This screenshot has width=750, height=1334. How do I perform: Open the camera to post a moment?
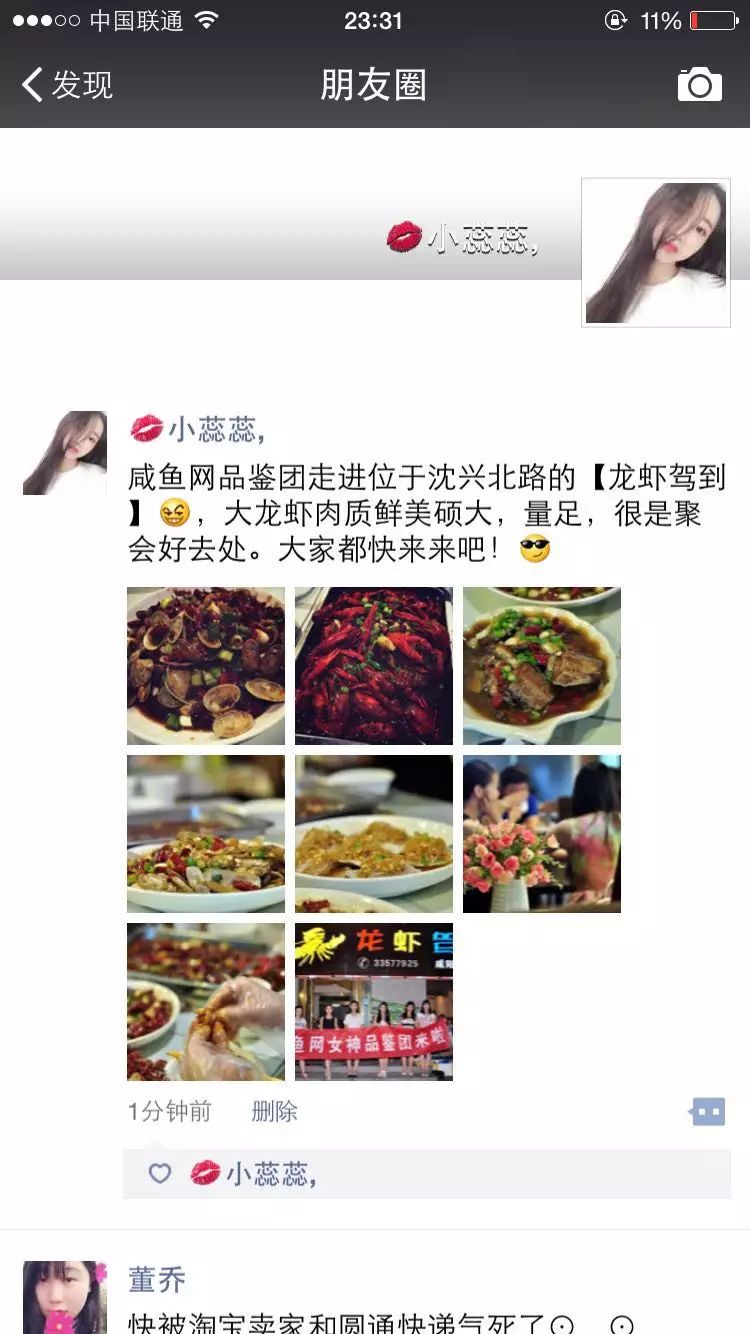pyautogui.click(x=699, y=85)
